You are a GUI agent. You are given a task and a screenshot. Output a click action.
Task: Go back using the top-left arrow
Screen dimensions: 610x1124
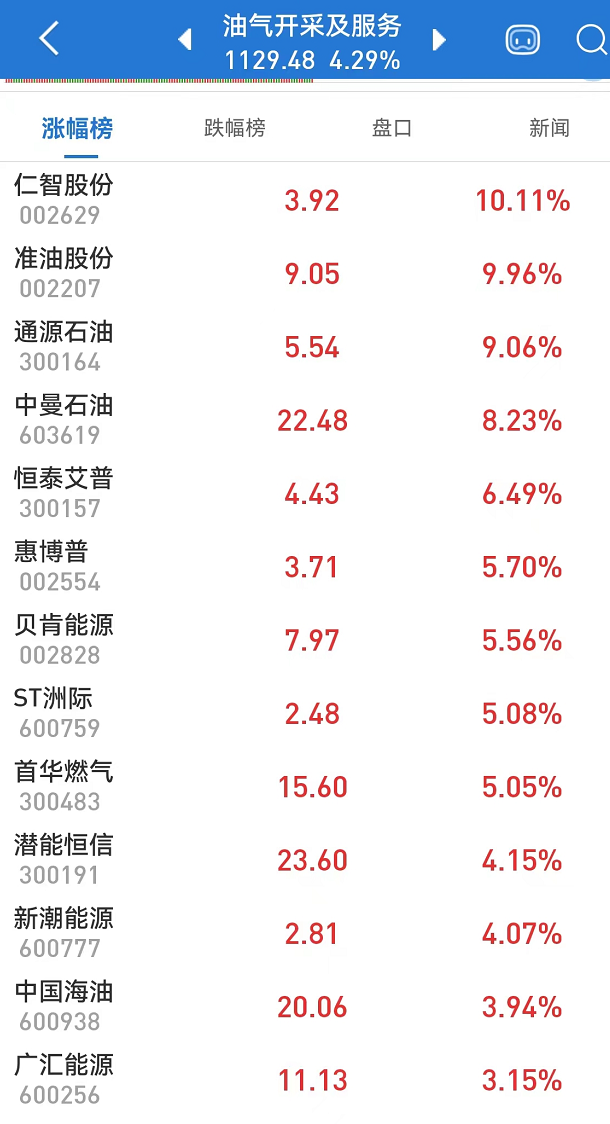click(48, 39)
